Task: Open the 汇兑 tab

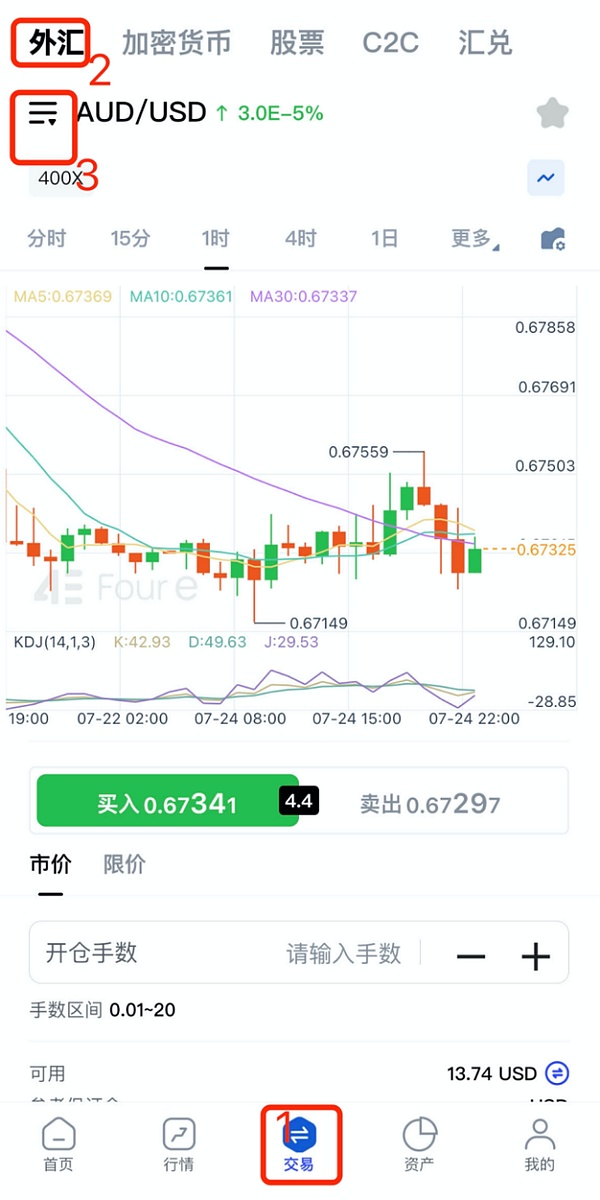Action: [485, 43]
